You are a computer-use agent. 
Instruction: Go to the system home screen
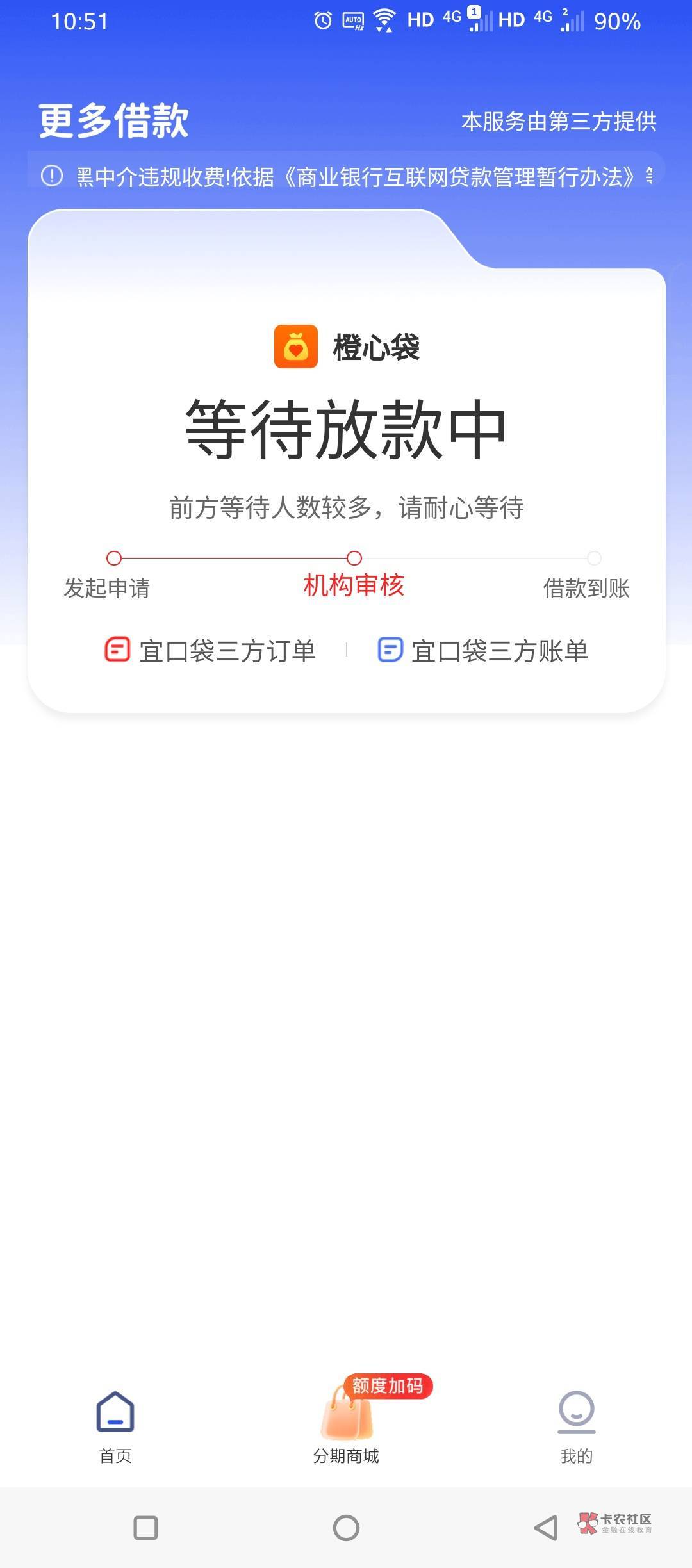point(346,1528)
